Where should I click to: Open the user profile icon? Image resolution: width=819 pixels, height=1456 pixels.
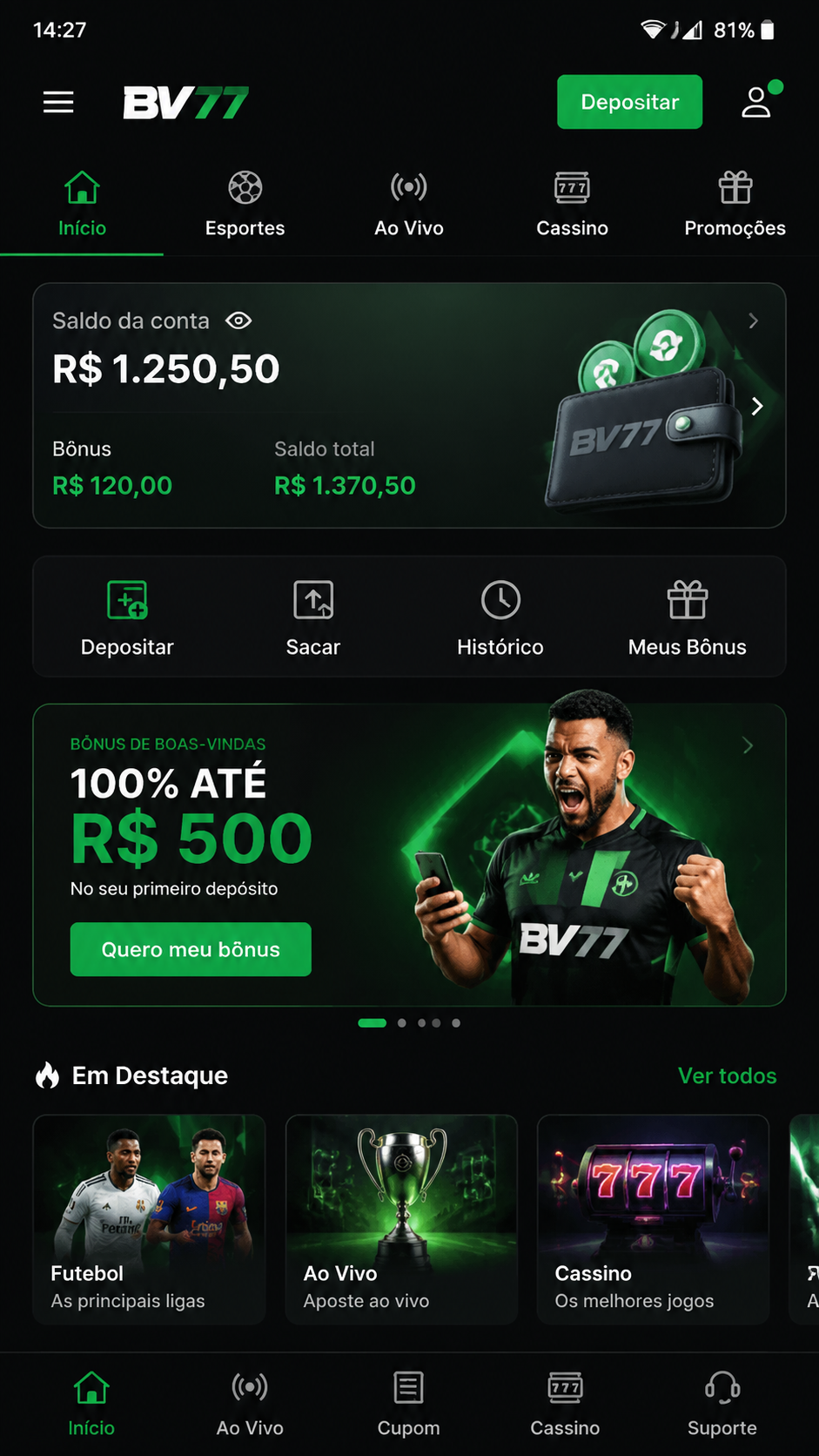(757, 101)
